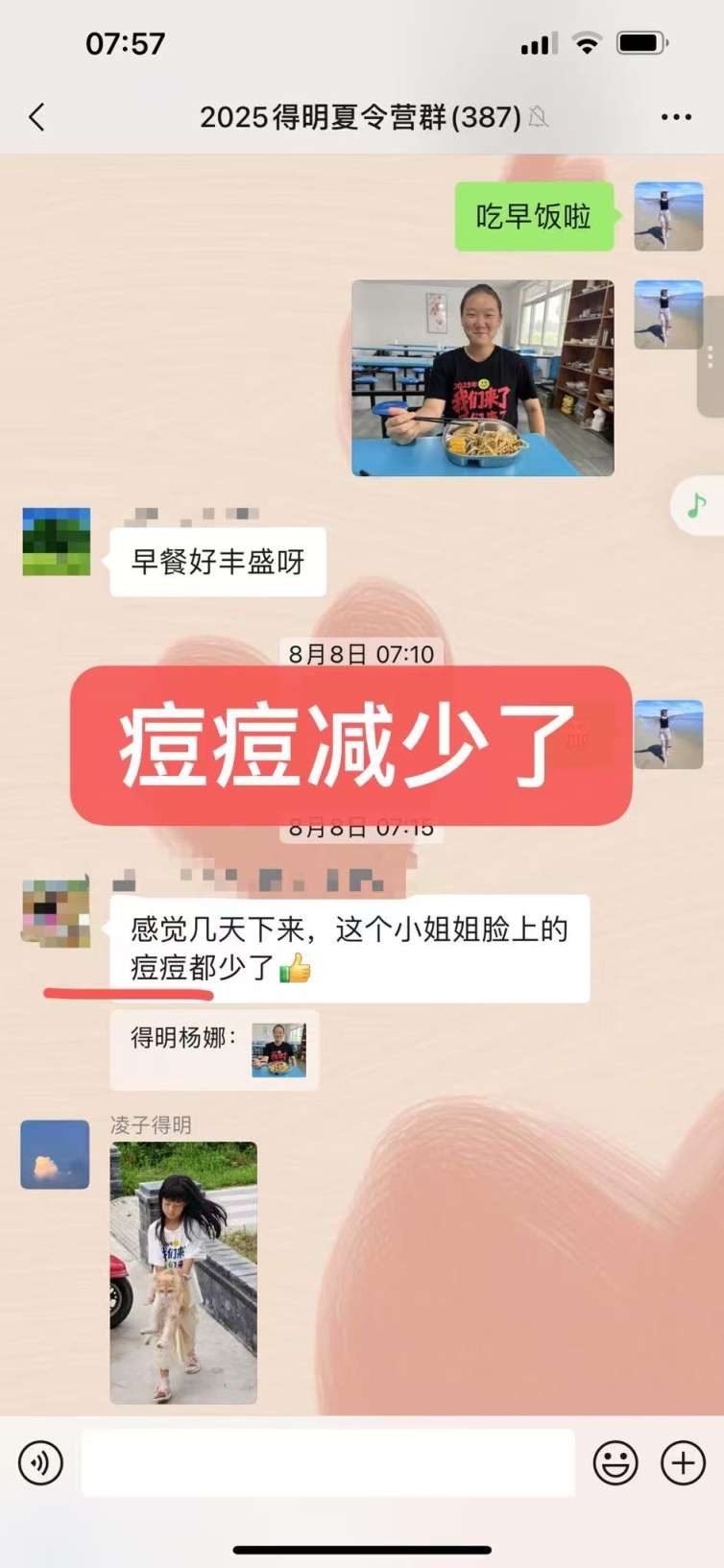View the photo of the girl holding a cat
The image size is (724, 1568).
pyautogui.click(x=183, y=1272)
